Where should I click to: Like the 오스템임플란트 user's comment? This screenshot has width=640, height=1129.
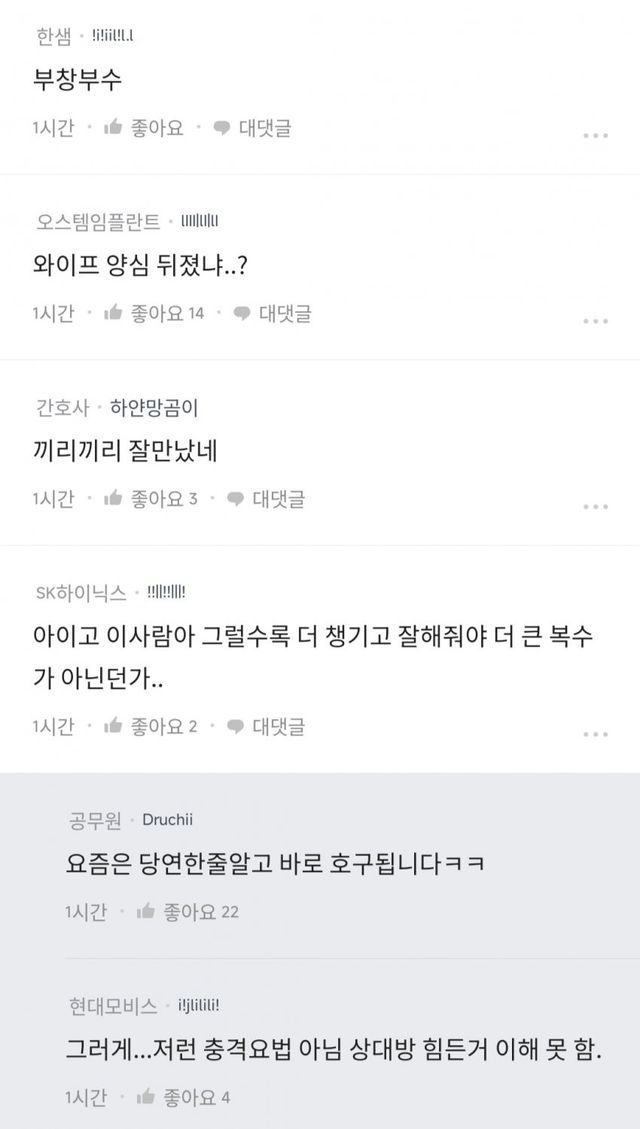click(x=154, y=313)
